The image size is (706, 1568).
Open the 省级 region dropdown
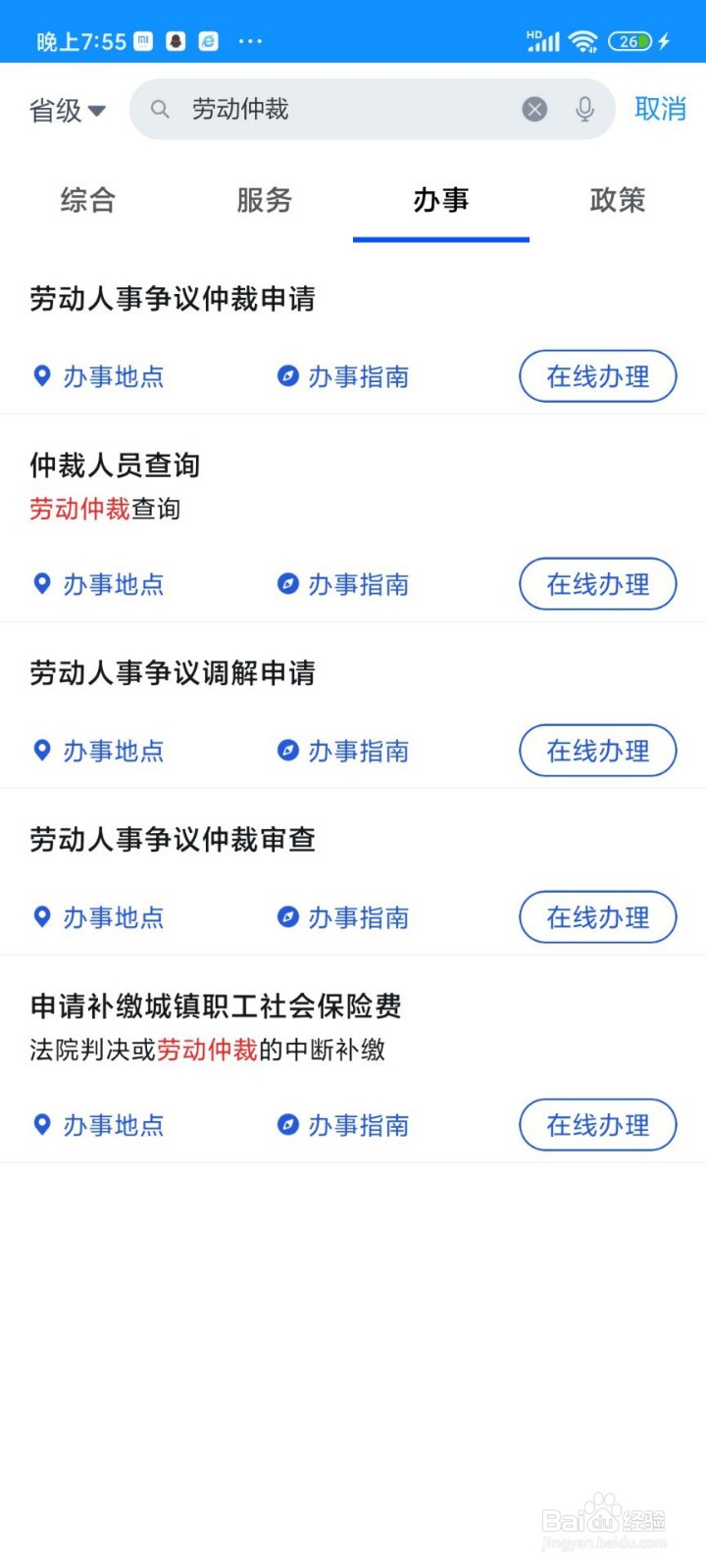point(67,111)
